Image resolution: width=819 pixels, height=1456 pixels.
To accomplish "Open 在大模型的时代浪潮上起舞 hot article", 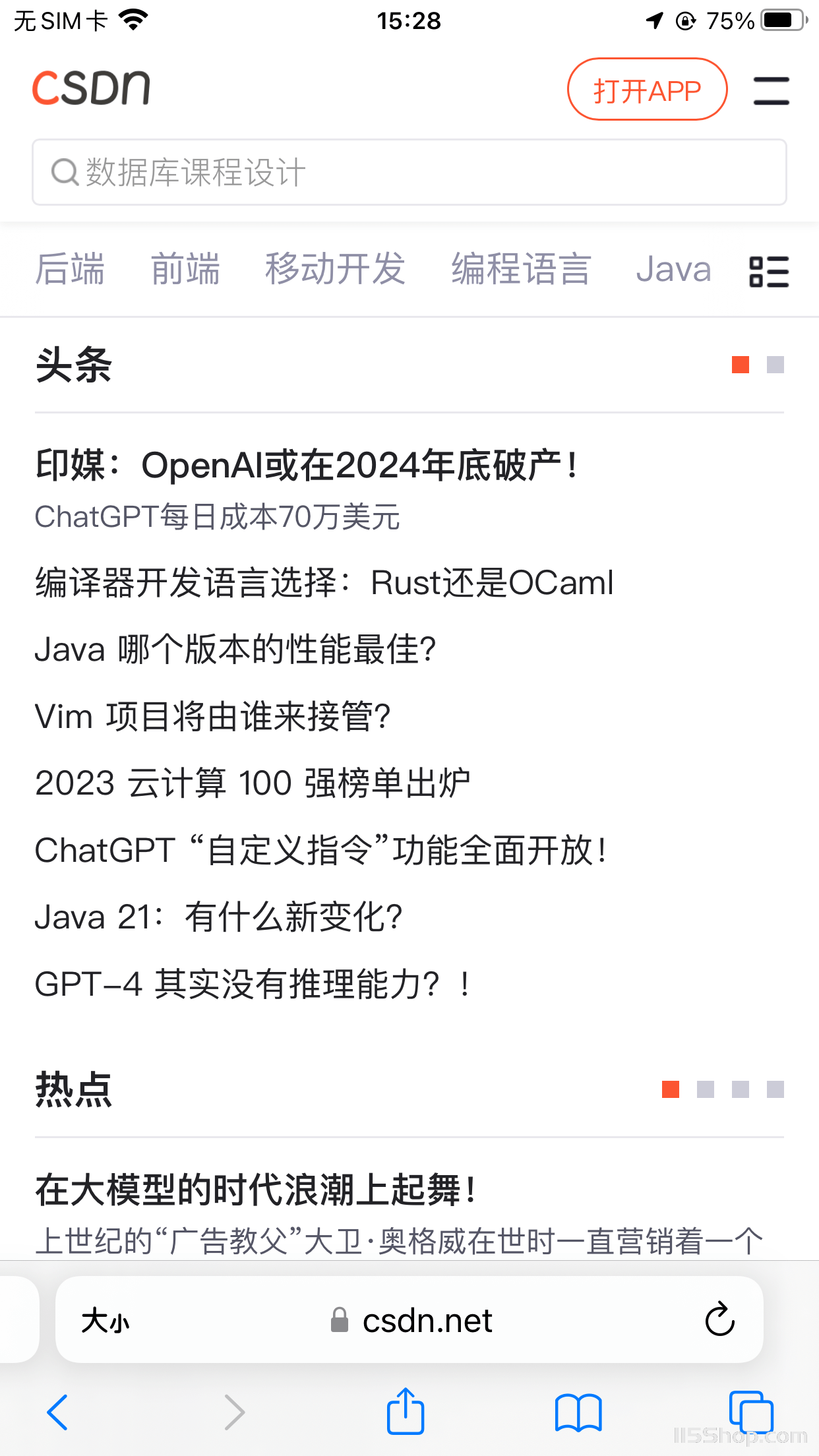I will pyautogui.click(x=257, y=1190).
